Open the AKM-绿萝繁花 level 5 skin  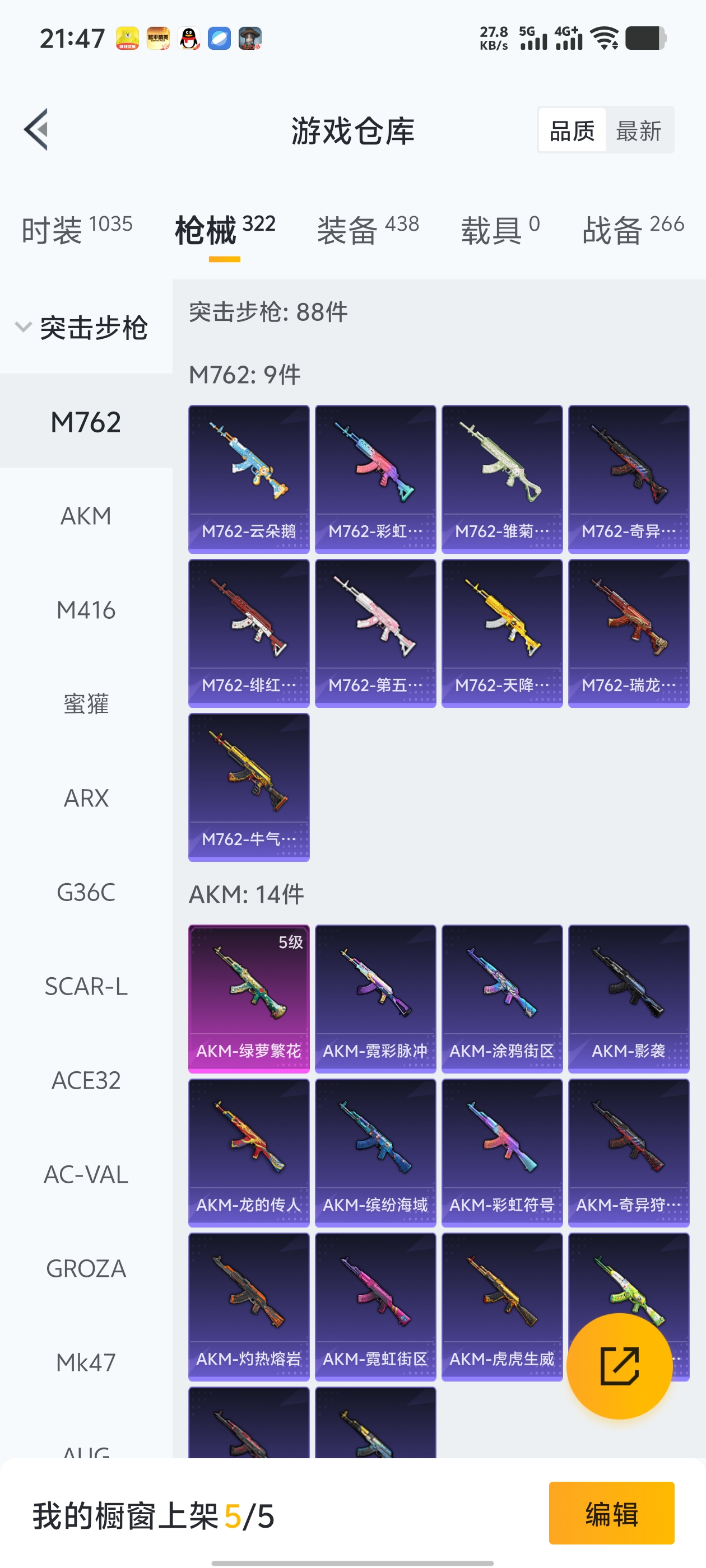[249, 998]
